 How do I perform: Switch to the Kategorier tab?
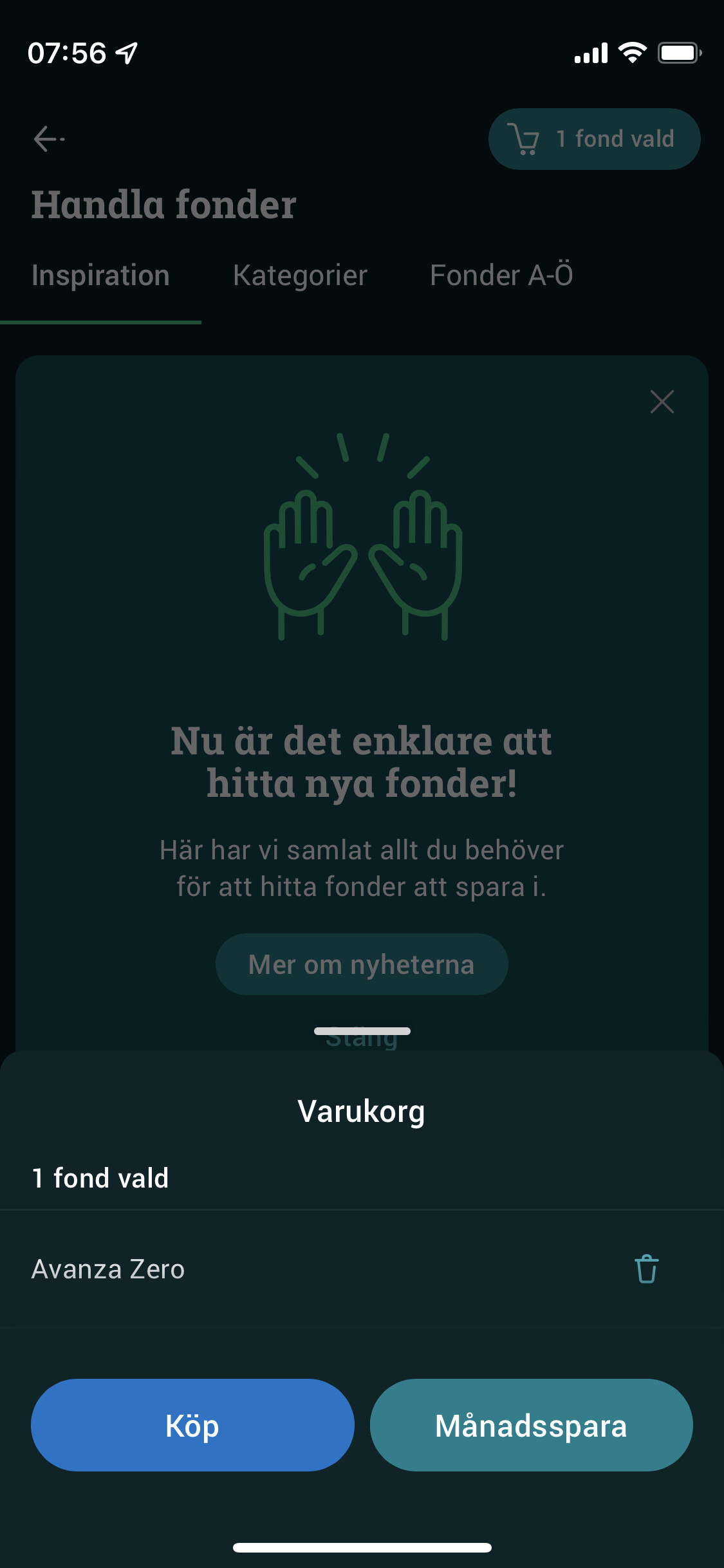(x=300, y=275)
